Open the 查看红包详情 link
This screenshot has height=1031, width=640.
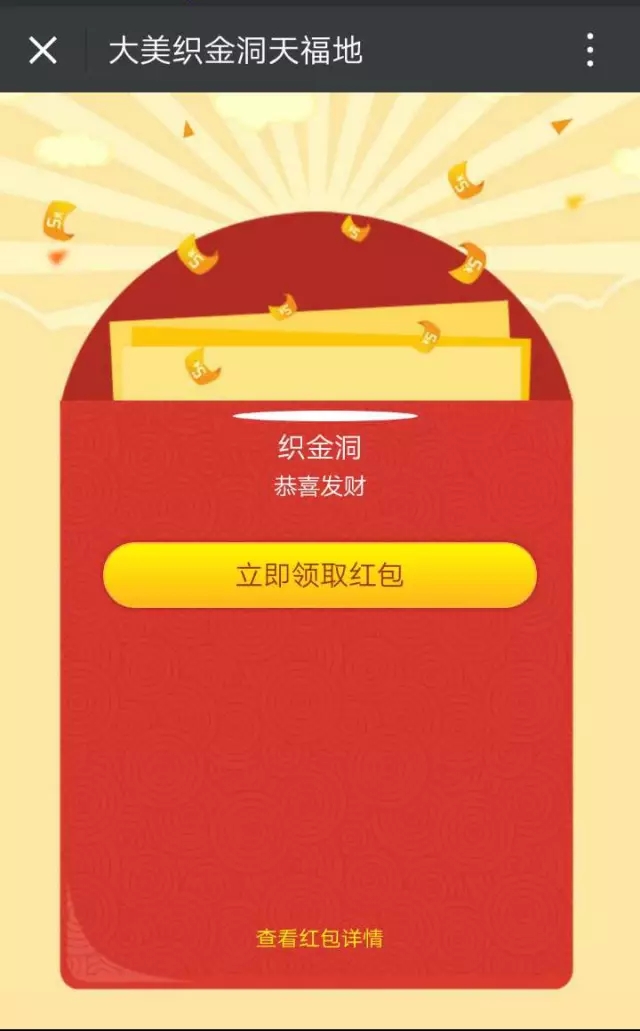coord(319,938)
